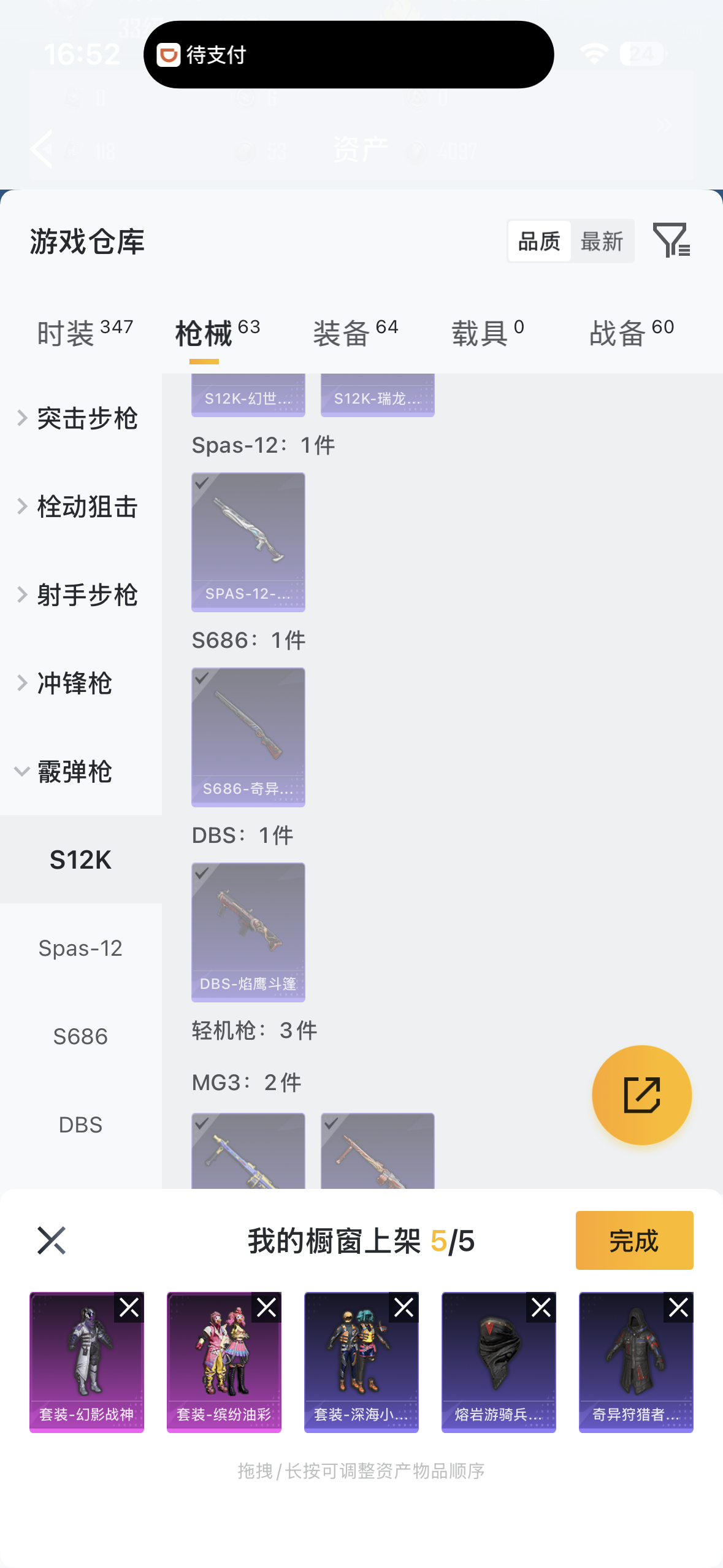Confirm showcase with 完成 button
This screenshot has height=1568, width=723.
(634, 1240)
